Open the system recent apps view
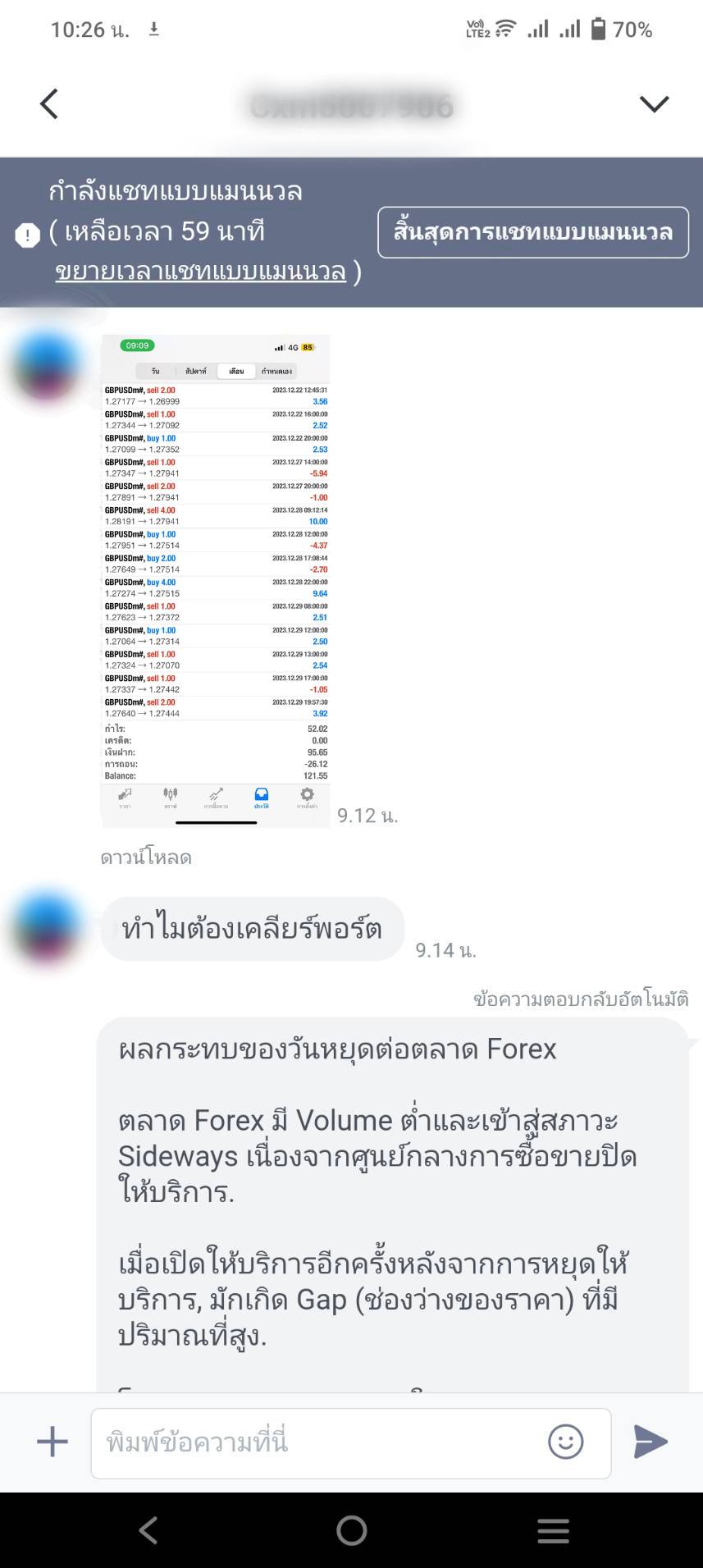Image resolution: width=703 pixels, height=1568 pixels. (553, 1530)
